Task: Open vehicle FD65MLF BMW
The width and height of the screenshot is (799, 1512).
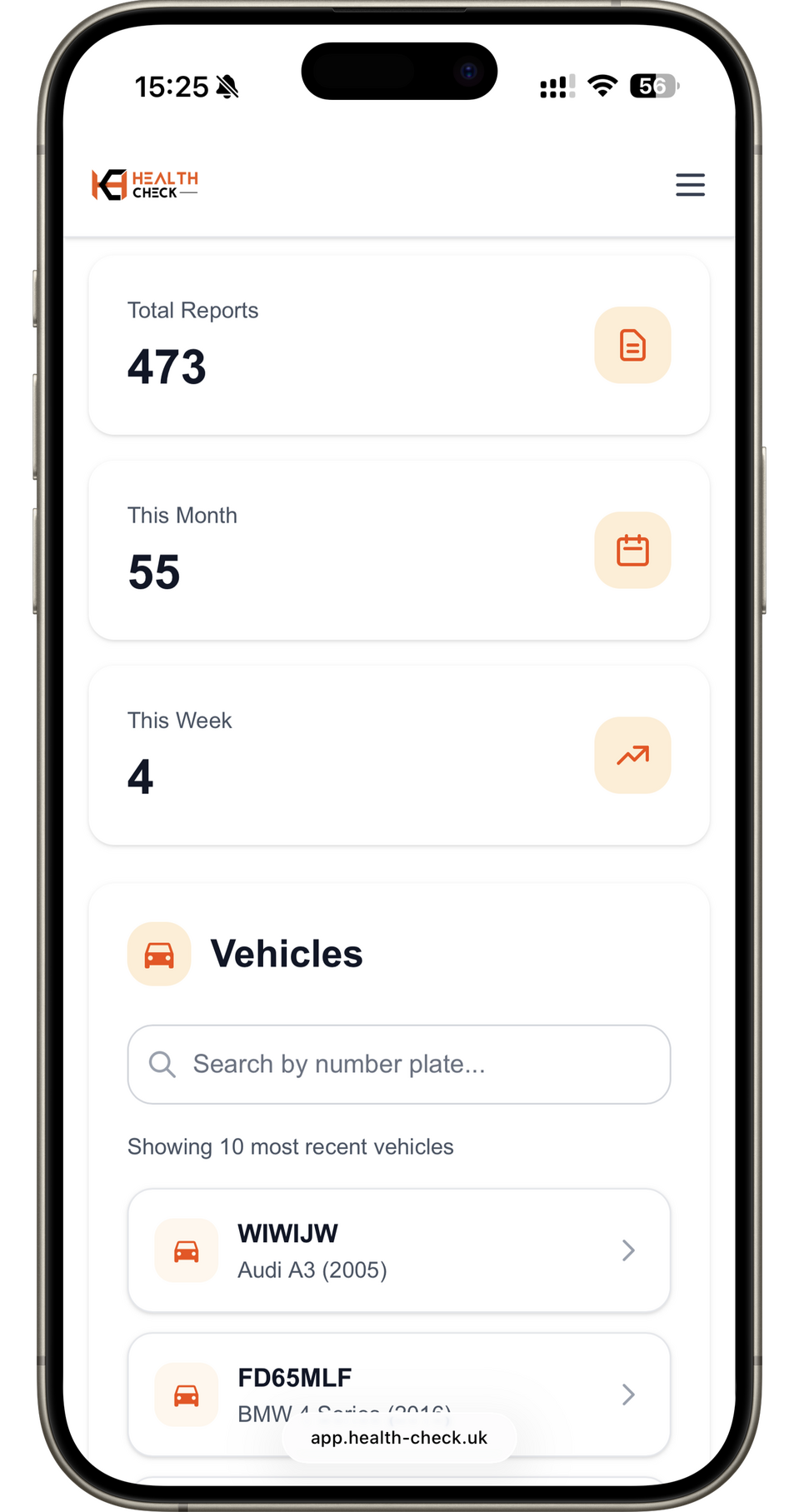Action: pyautogui.click(x=398, y=1383)
